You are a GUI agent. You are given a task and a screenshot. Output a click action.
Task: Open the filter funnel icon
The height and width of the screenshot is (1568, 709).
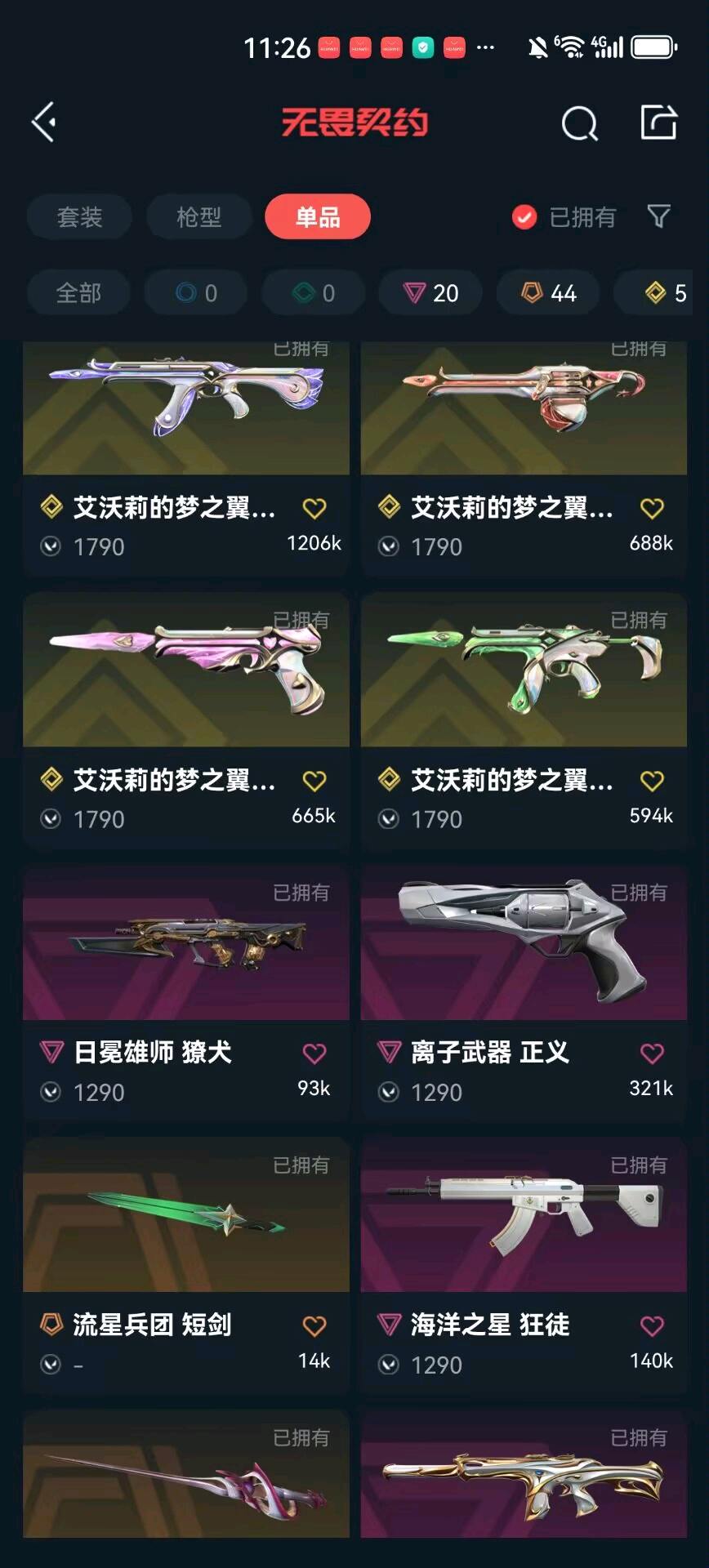click(x=658, y=216)
